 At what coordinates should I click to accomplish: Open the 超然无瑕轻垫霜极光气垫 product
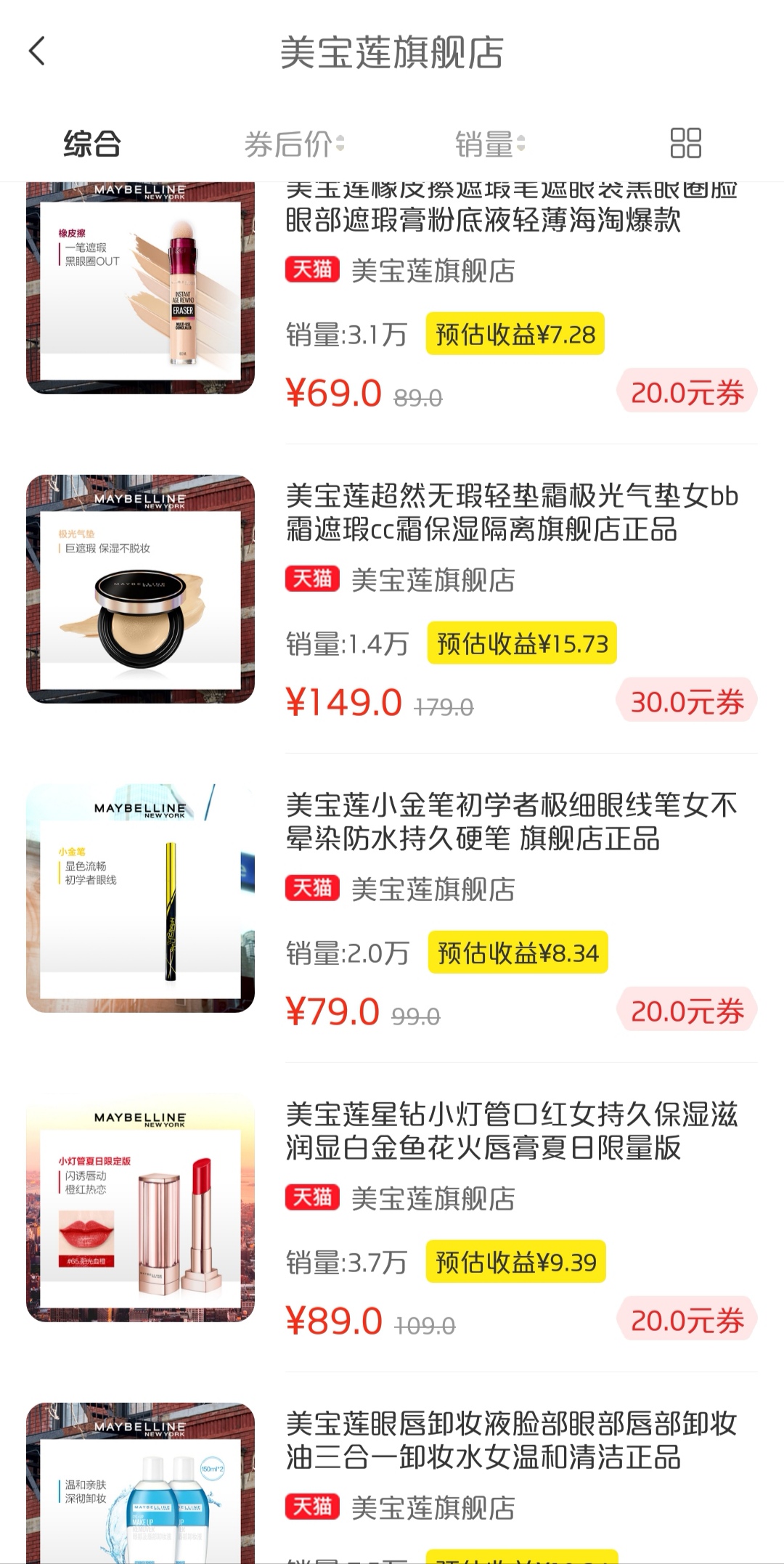(511, 512)
